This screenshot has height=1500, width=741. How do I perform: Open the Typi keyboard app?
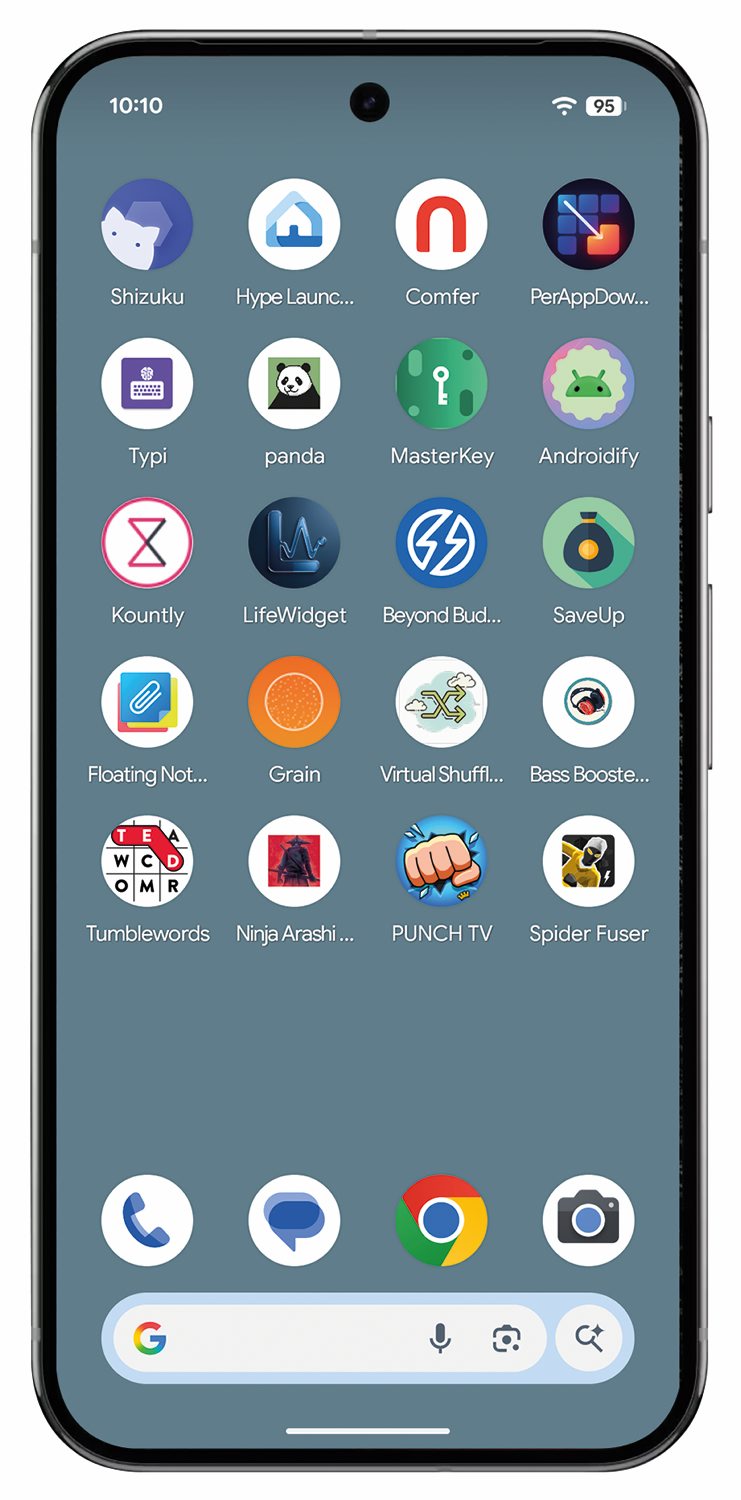[x=147, y=384]
